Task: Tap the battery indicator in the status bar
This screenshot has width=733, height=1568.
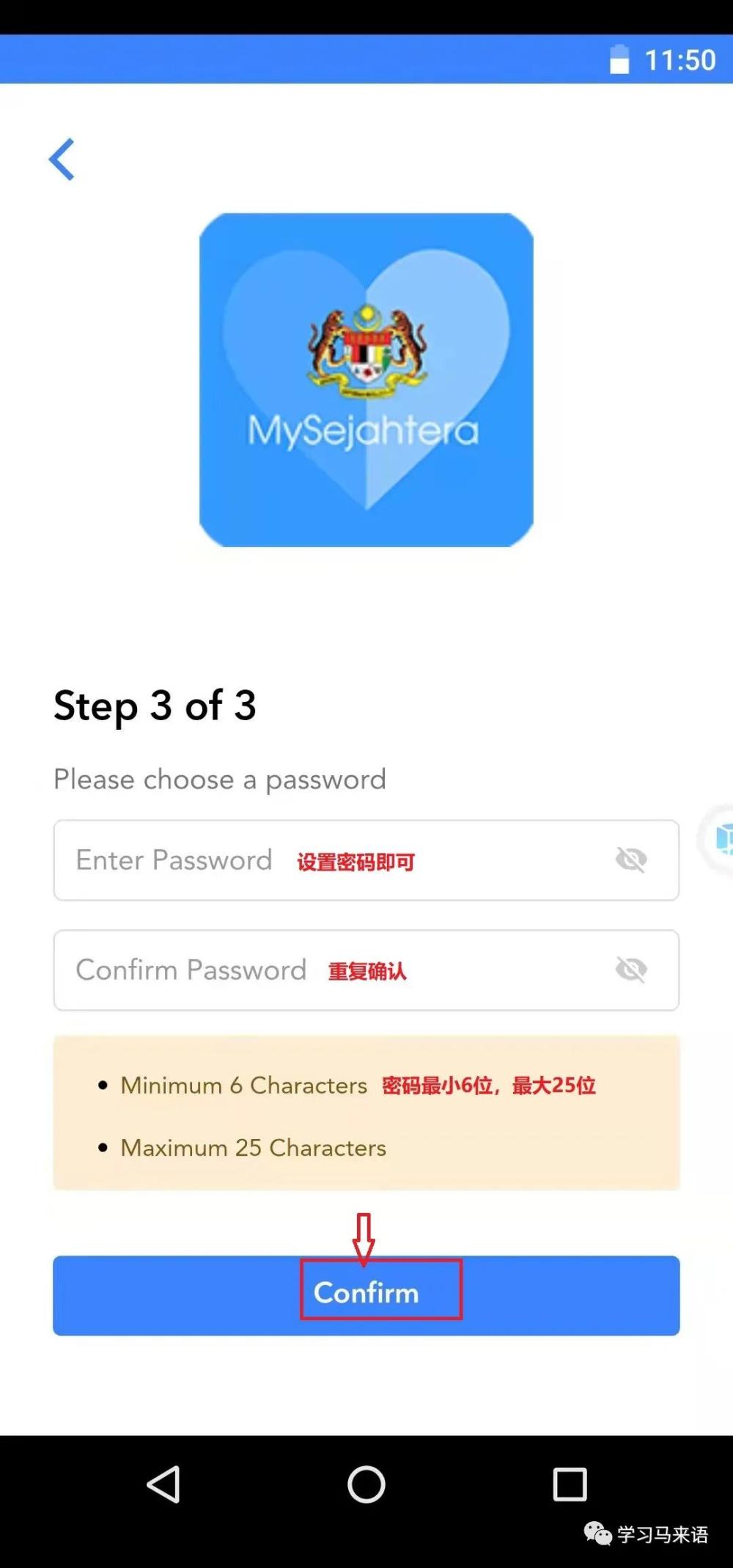Action: (620, 60)
